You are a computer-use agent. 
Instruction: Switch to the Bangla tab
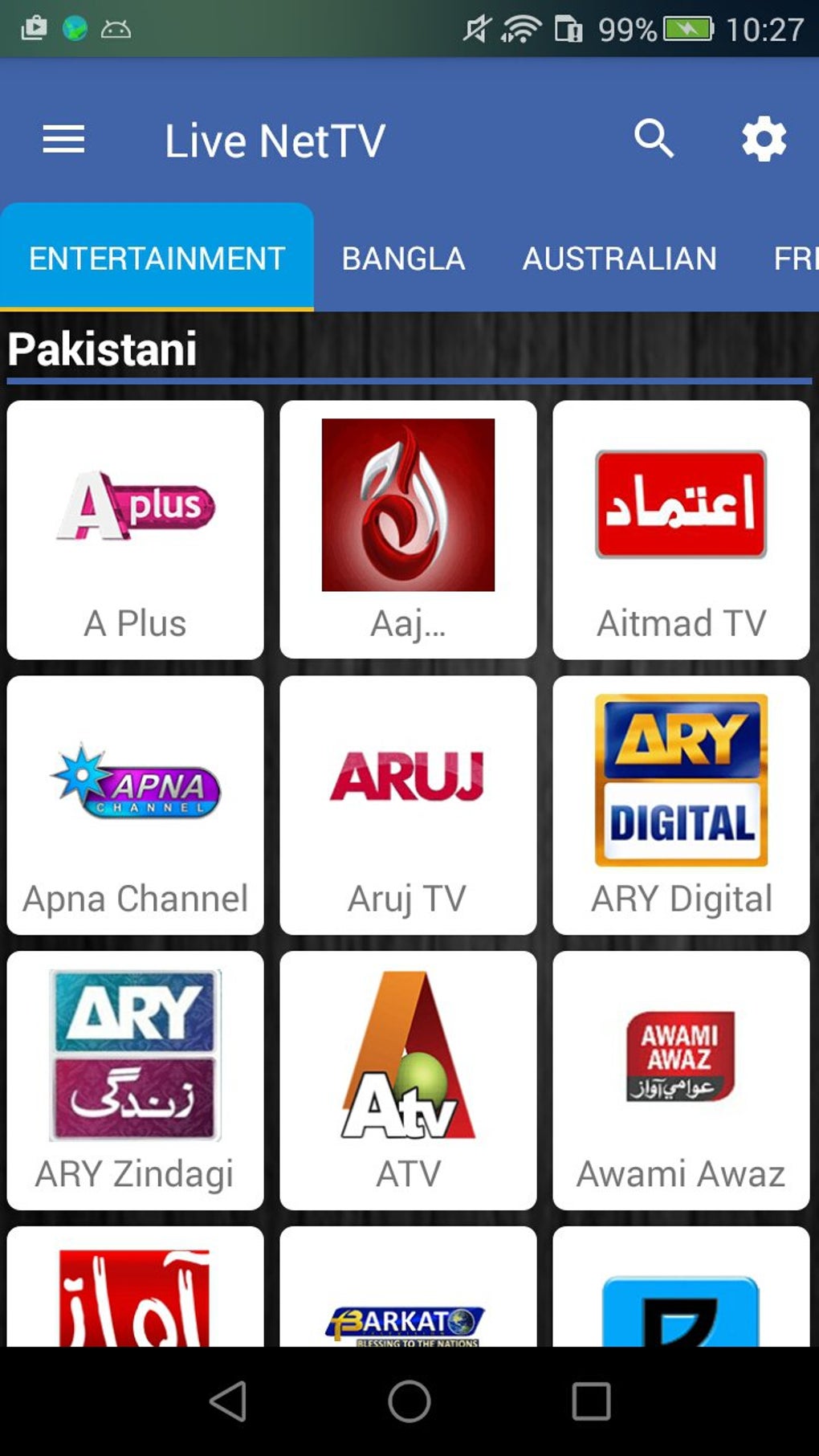[403, 259]
